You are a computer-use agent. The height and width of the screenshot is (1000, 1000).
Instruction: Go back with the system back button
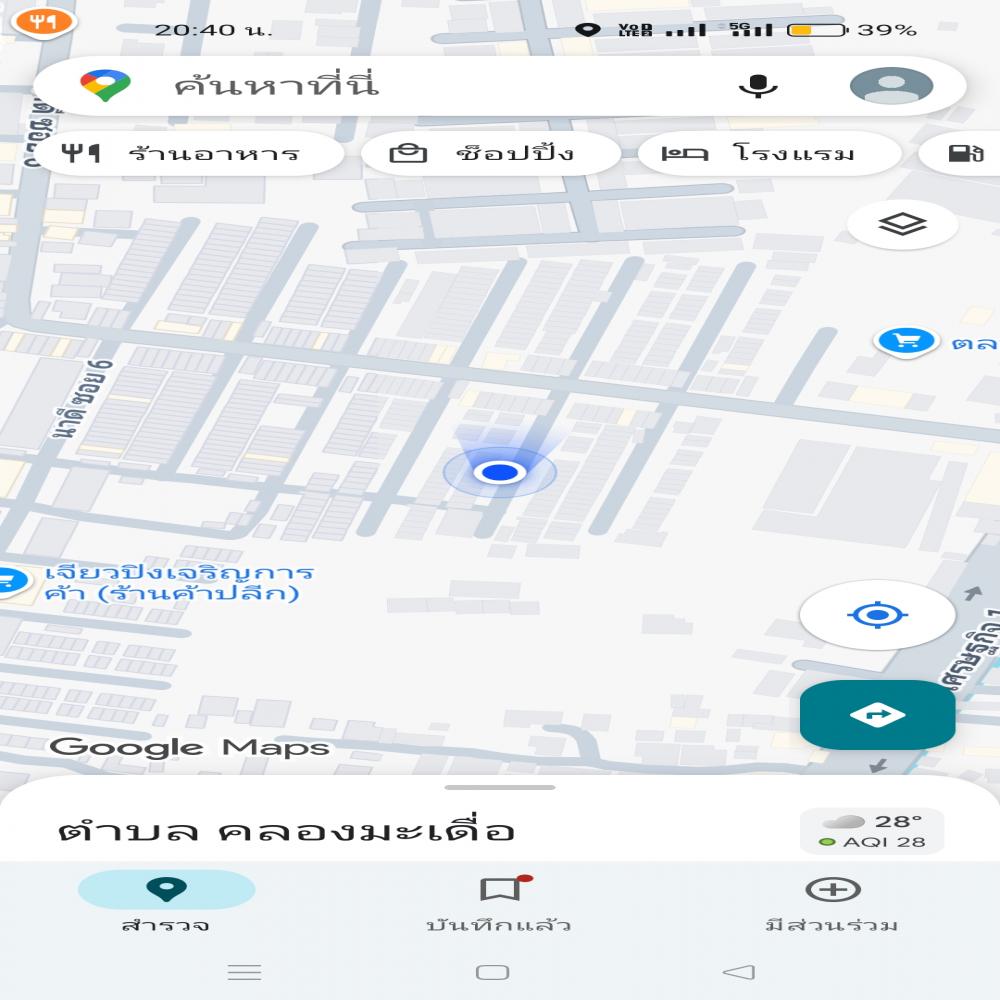tap(738, 972)
